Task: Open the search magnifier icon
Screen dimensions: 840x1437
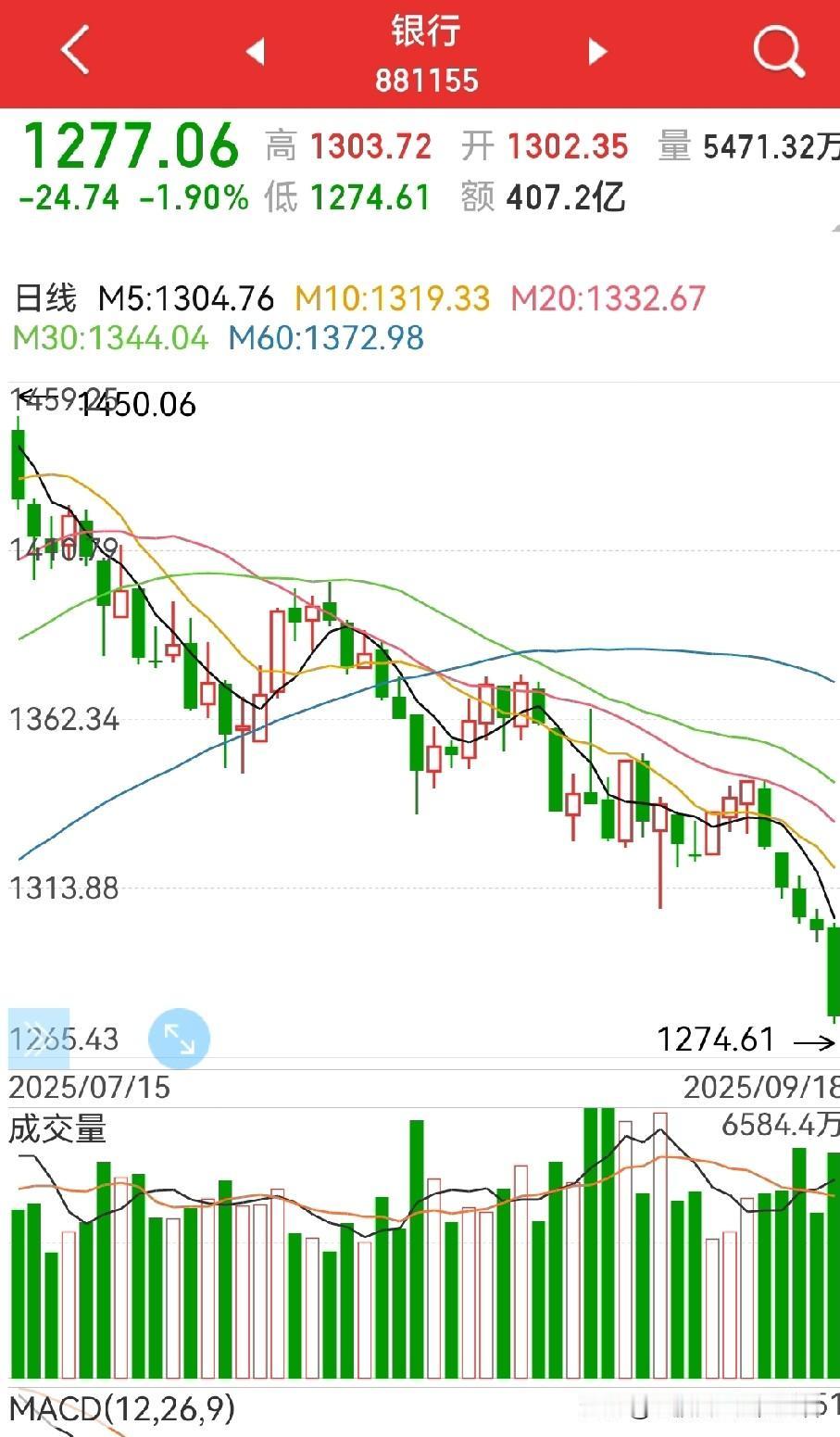Action: coord(777,50)
